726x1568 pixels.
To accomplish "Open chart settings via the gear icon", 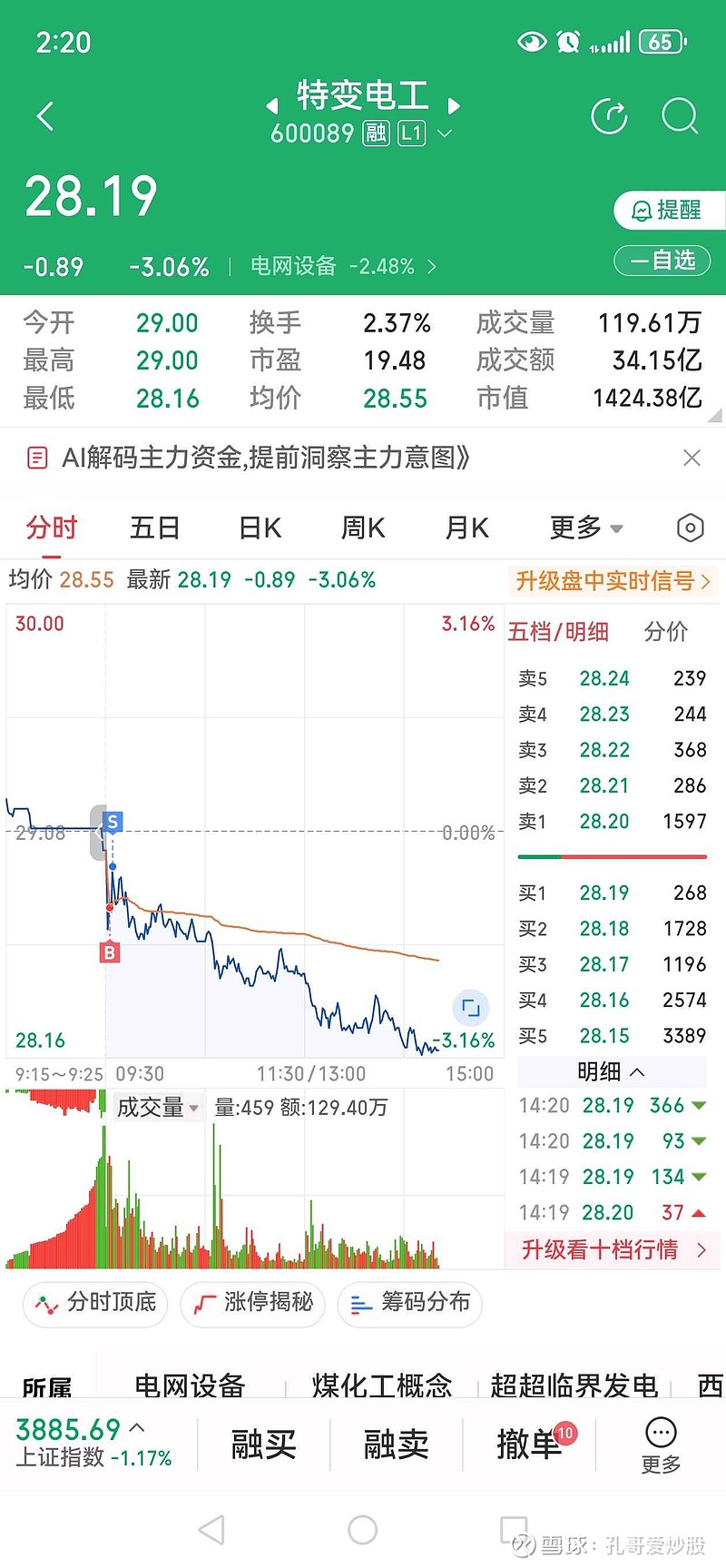I will tap(690, 528).
